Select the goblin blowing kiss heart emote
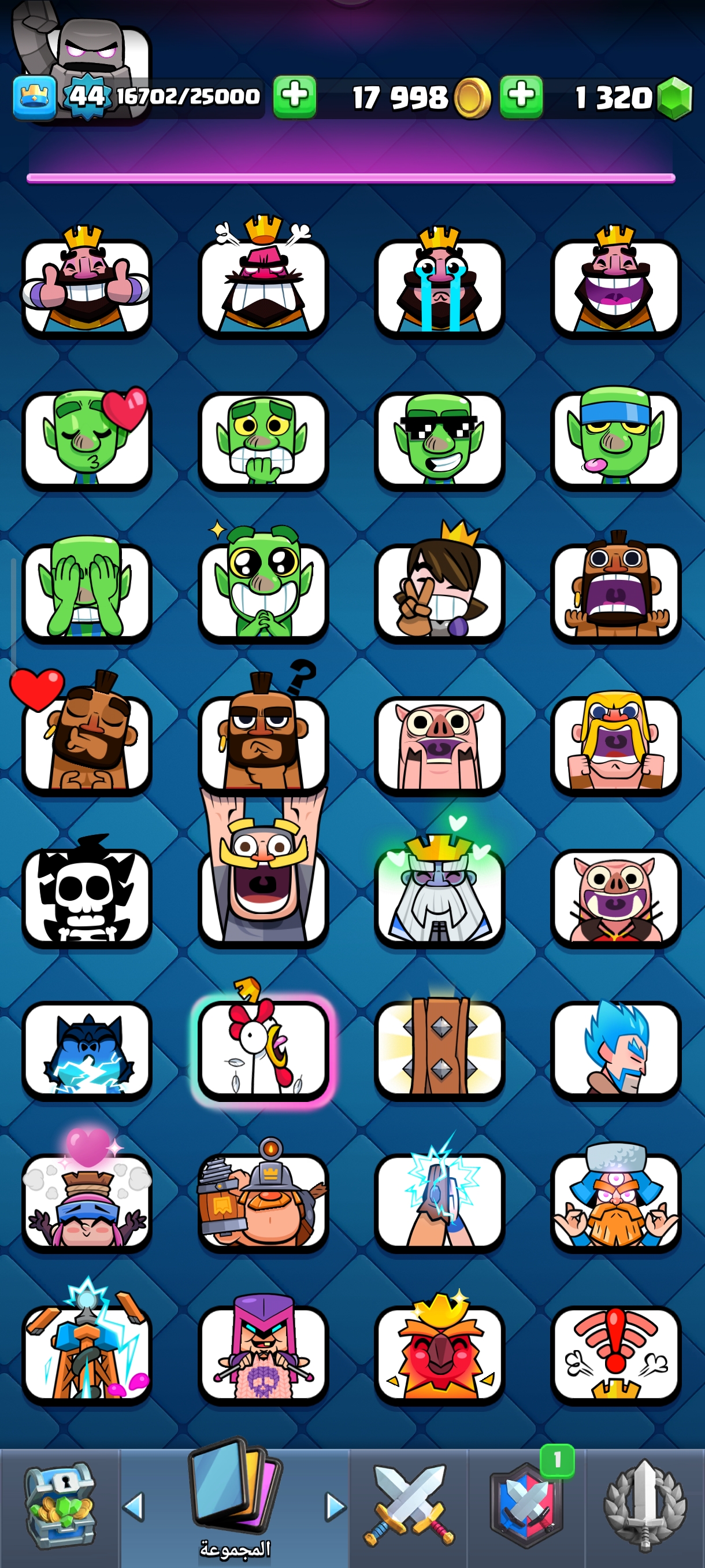The height and width of the screenshot is (1568, 705). click(x=86, y=439)
